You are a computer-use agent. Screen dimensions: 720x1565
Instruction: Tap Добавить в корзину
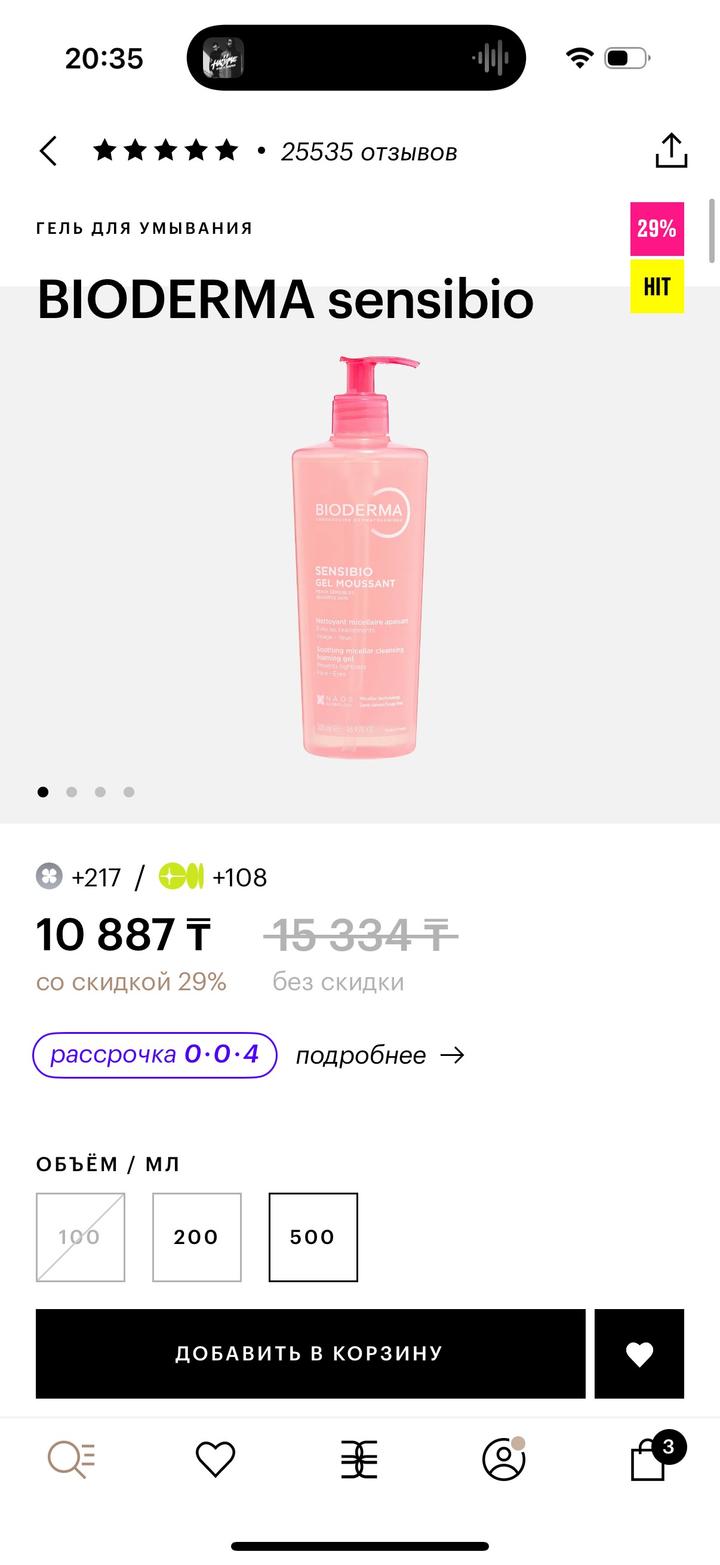pyautogui.click(x=310, y=1353)
